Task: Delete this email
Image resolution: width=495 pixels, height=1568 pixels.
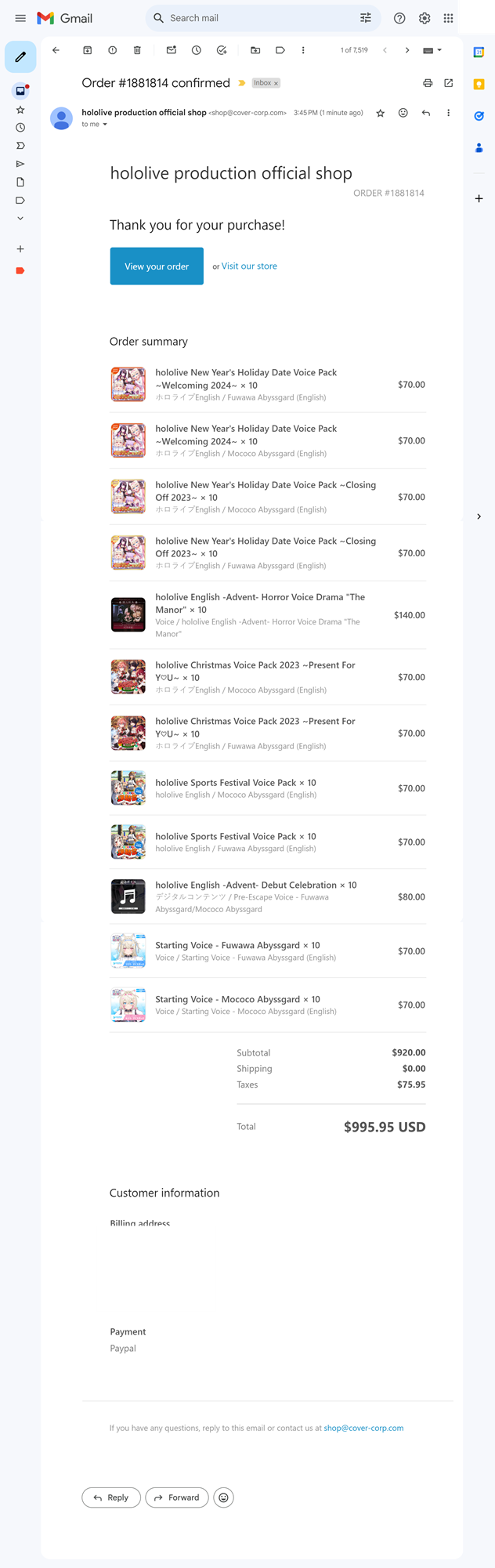Action: 137,50
